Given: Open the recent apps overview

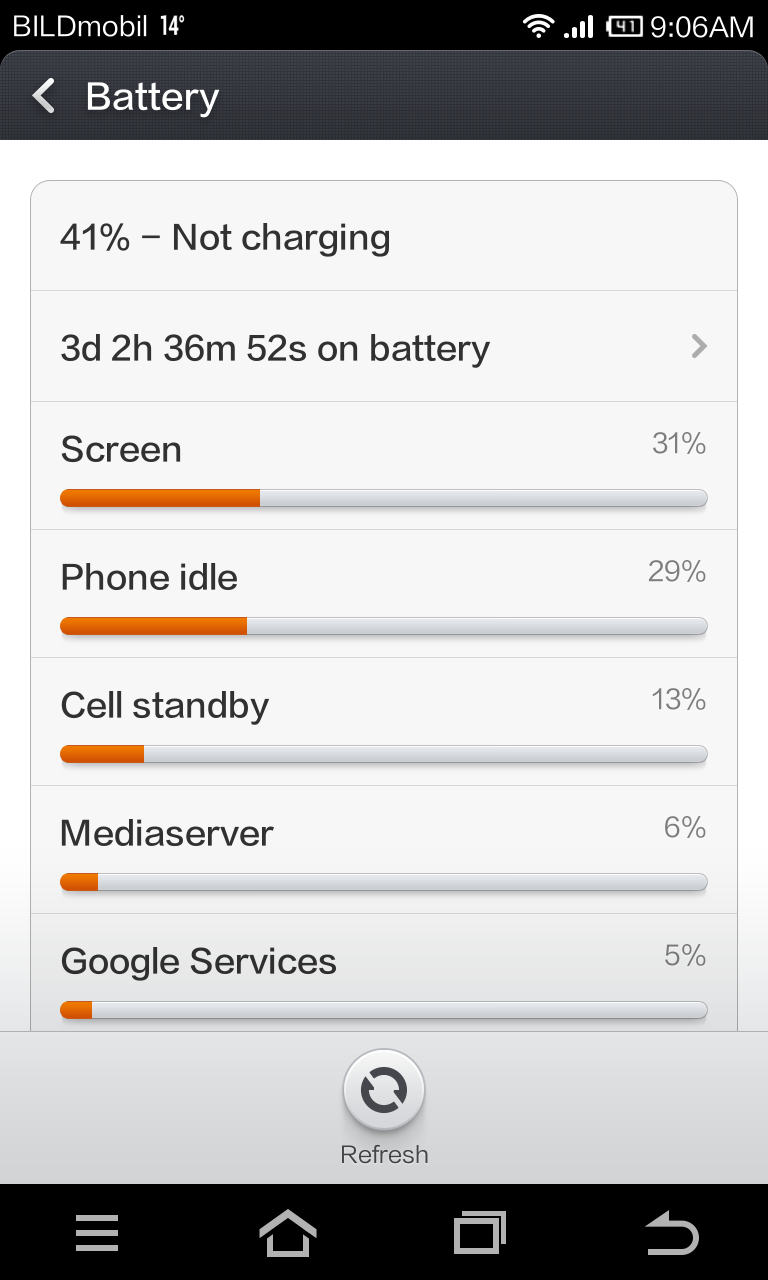Looking at the screenshot, I should tap(480, 1233).
